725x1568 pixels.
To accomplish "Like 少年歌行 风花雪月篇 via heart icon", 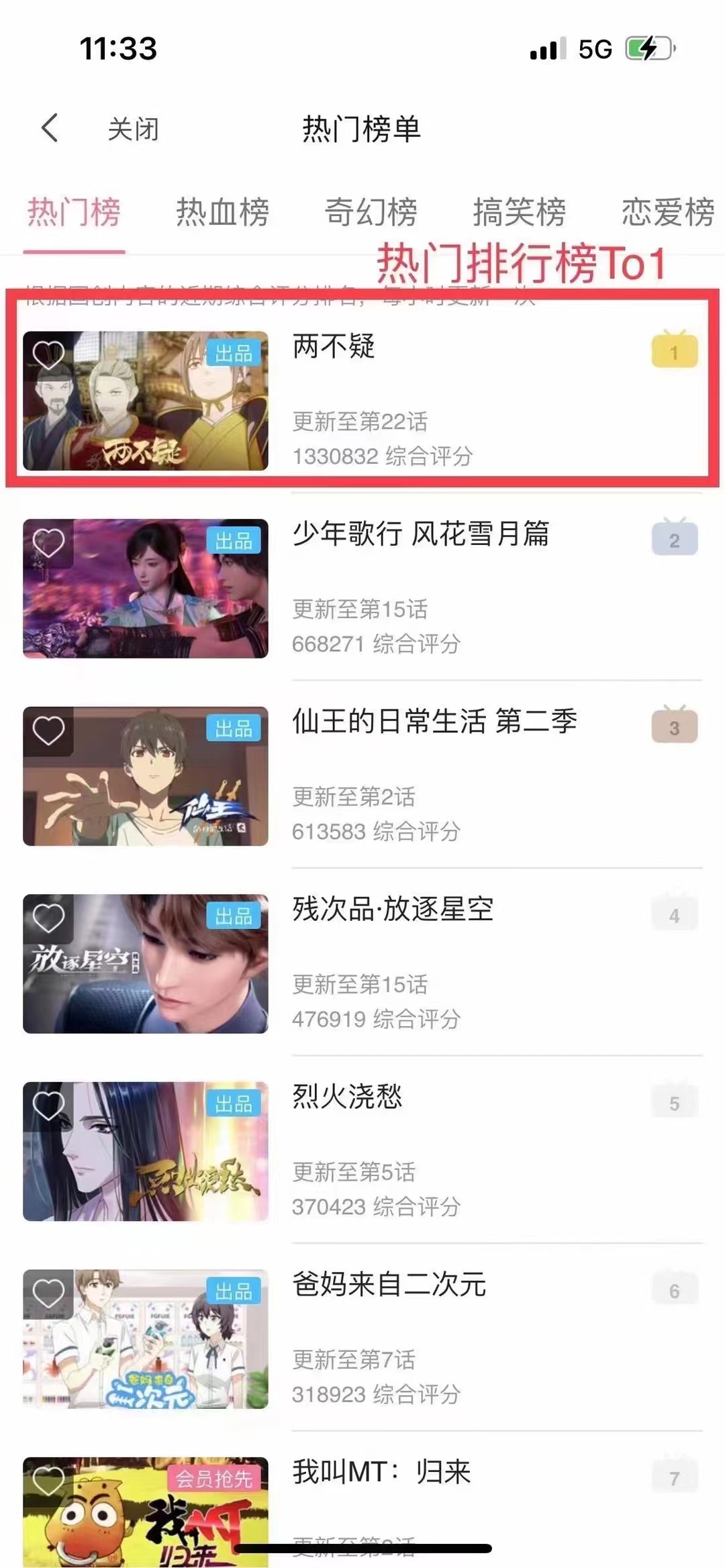I will point(48,542).
